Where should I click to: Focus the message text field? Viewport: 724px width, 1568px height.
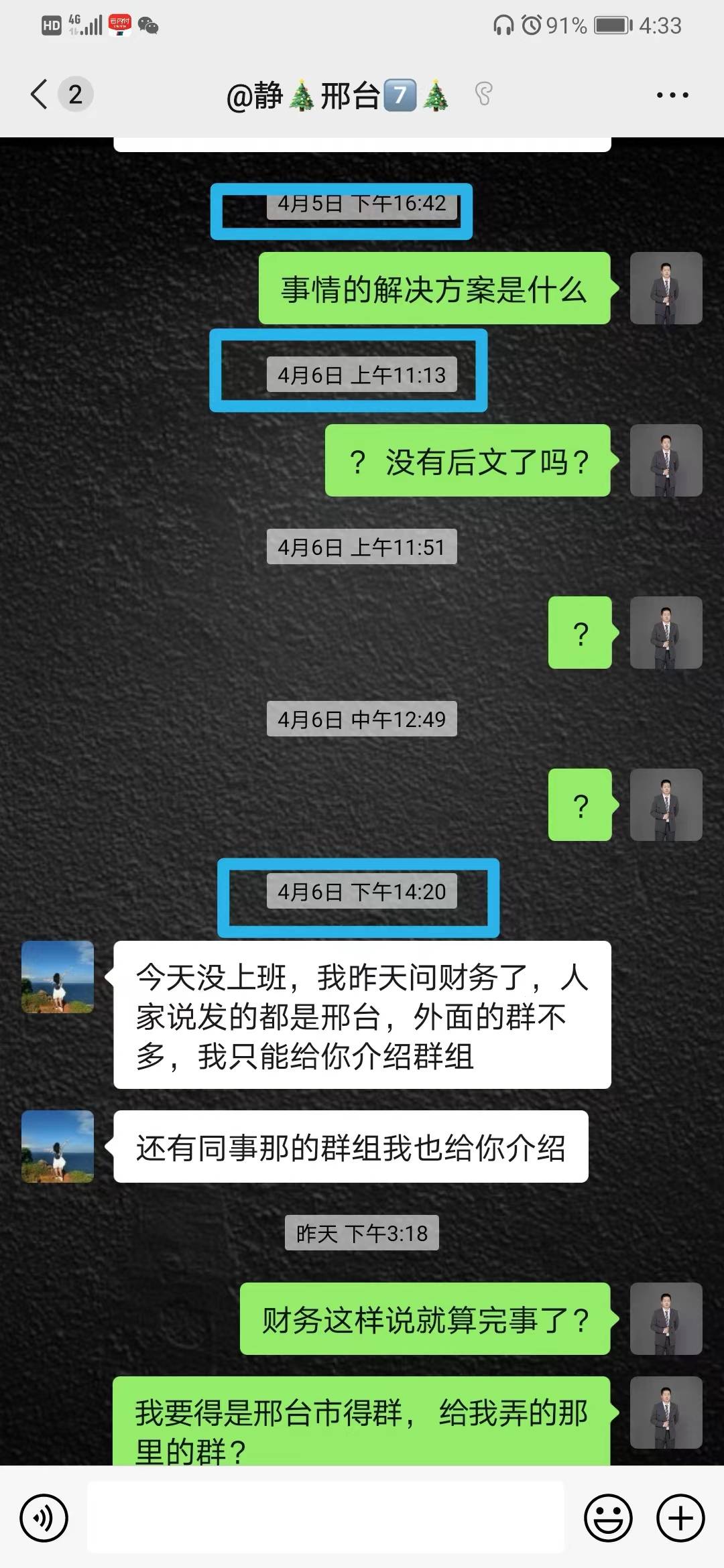point(326,1518)
